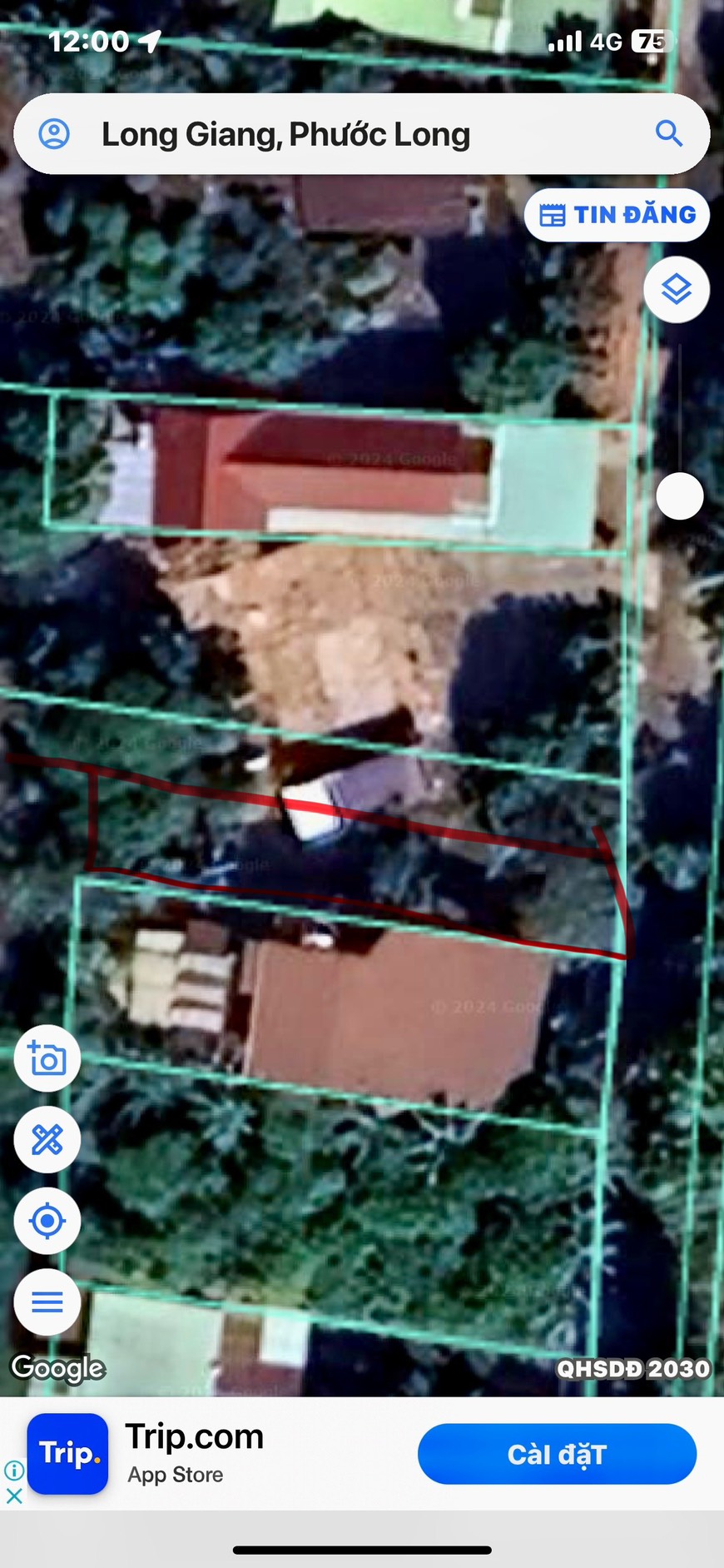Image resolution: width=724 pixels, height=1568 pixels.
Task: Open the hamburger menu button
Action: 47,1302
